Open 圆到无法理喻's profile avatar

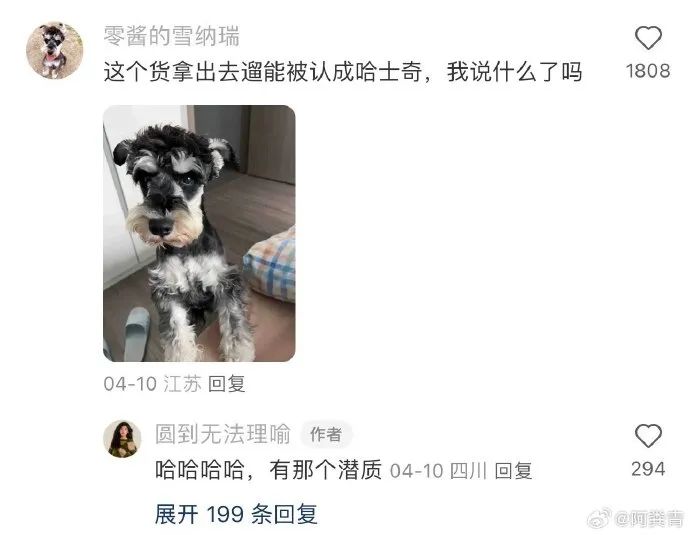tap(122, 438)
